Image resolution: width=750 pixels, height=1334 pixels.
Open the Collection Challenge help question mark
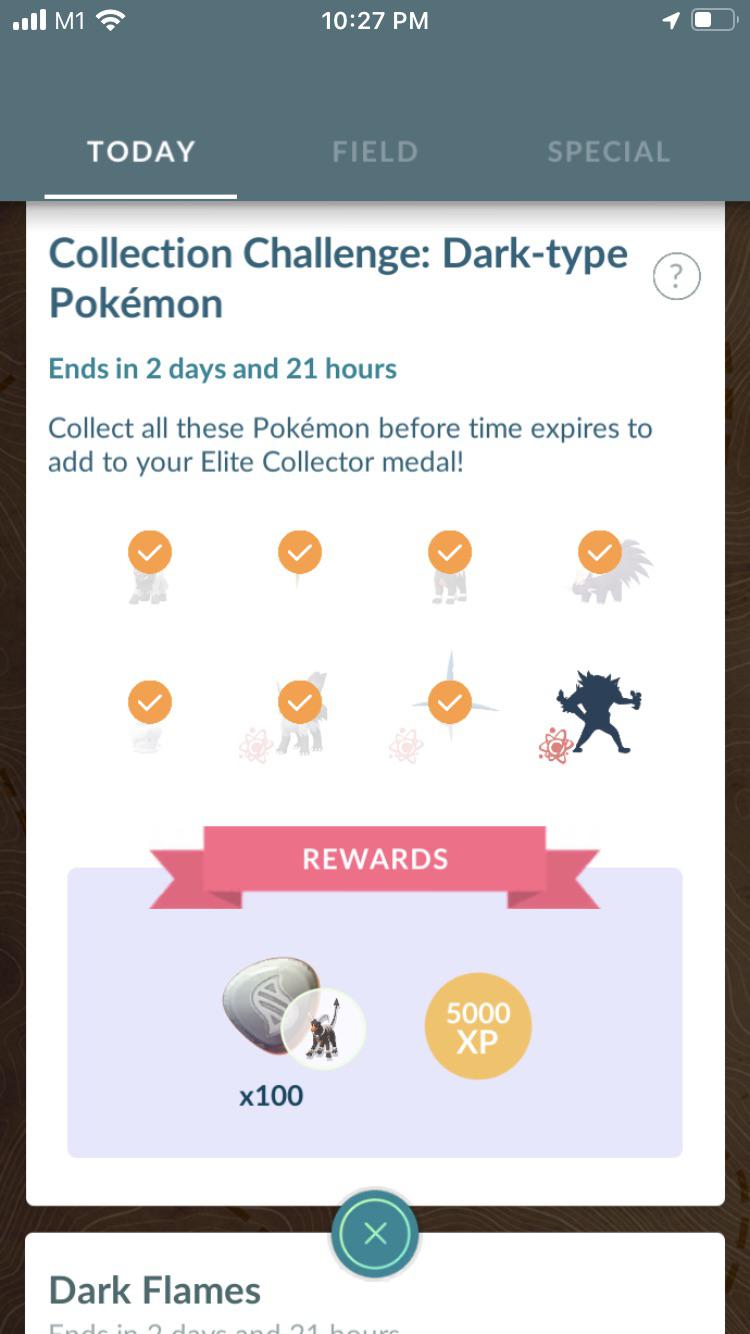(x=676, y=277)
